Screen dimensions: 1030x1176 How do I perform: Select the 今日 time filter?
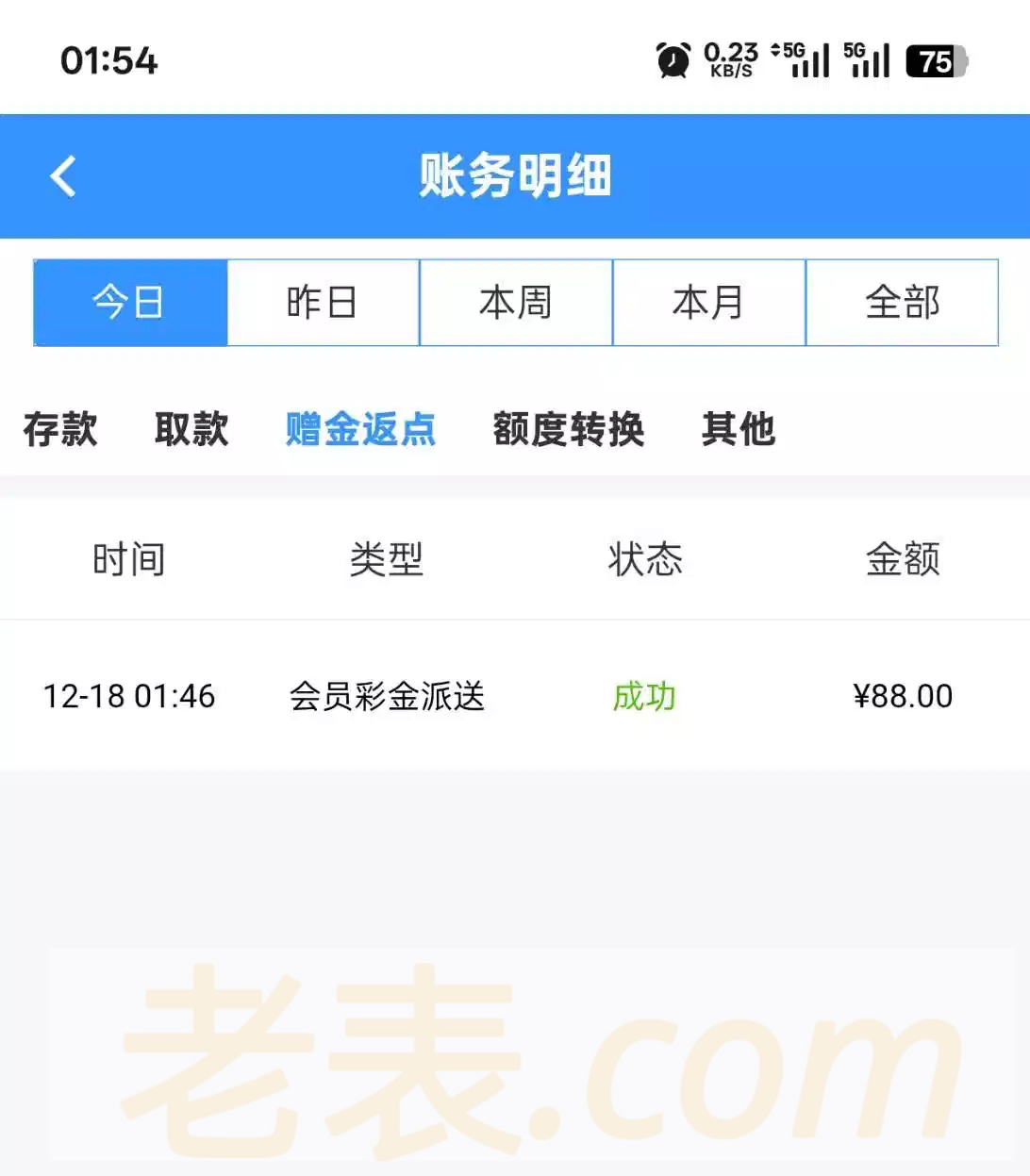130,303
